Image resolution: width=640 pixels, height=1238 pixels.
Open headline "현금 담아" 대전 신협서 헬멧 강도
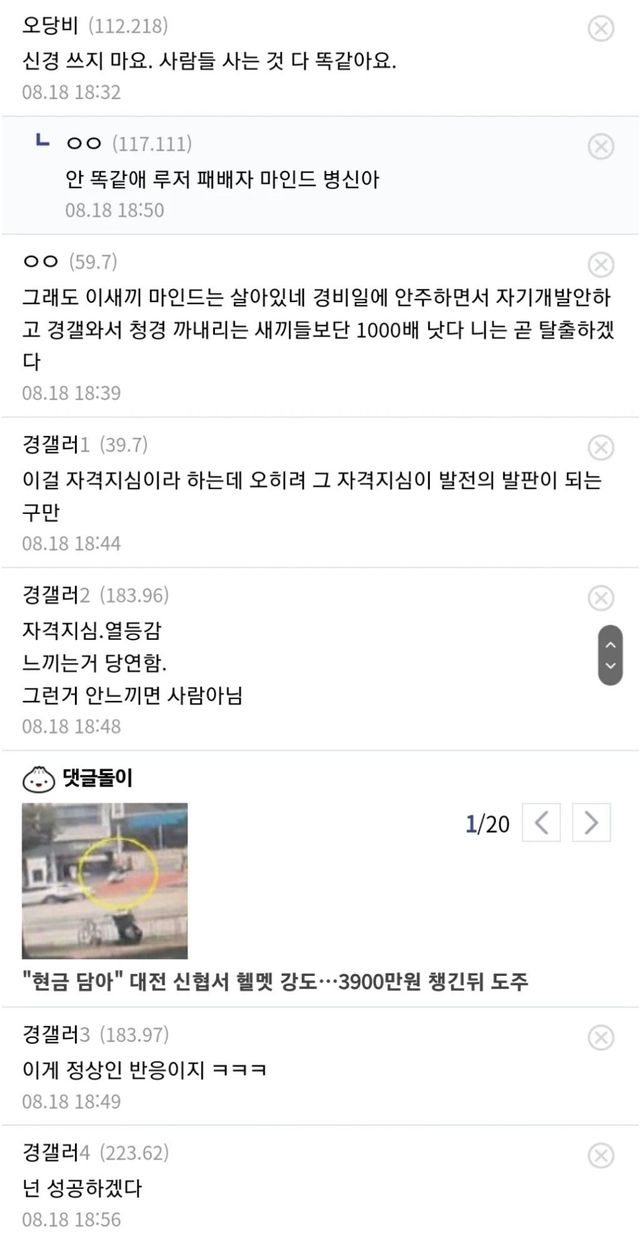[x=275, y=982]
